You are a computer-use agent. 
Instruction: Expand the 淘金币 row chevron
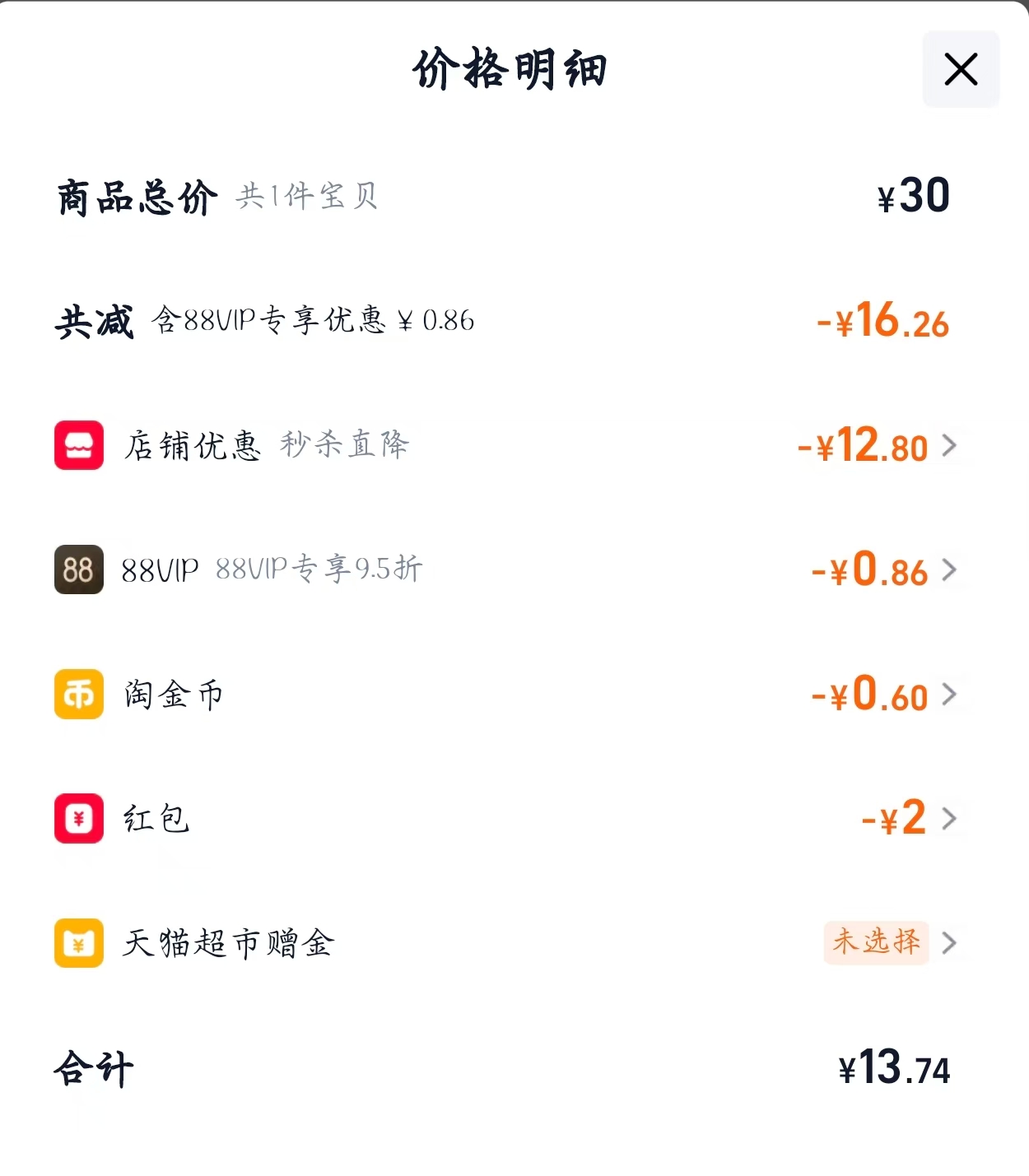click(x=951, y=695)
